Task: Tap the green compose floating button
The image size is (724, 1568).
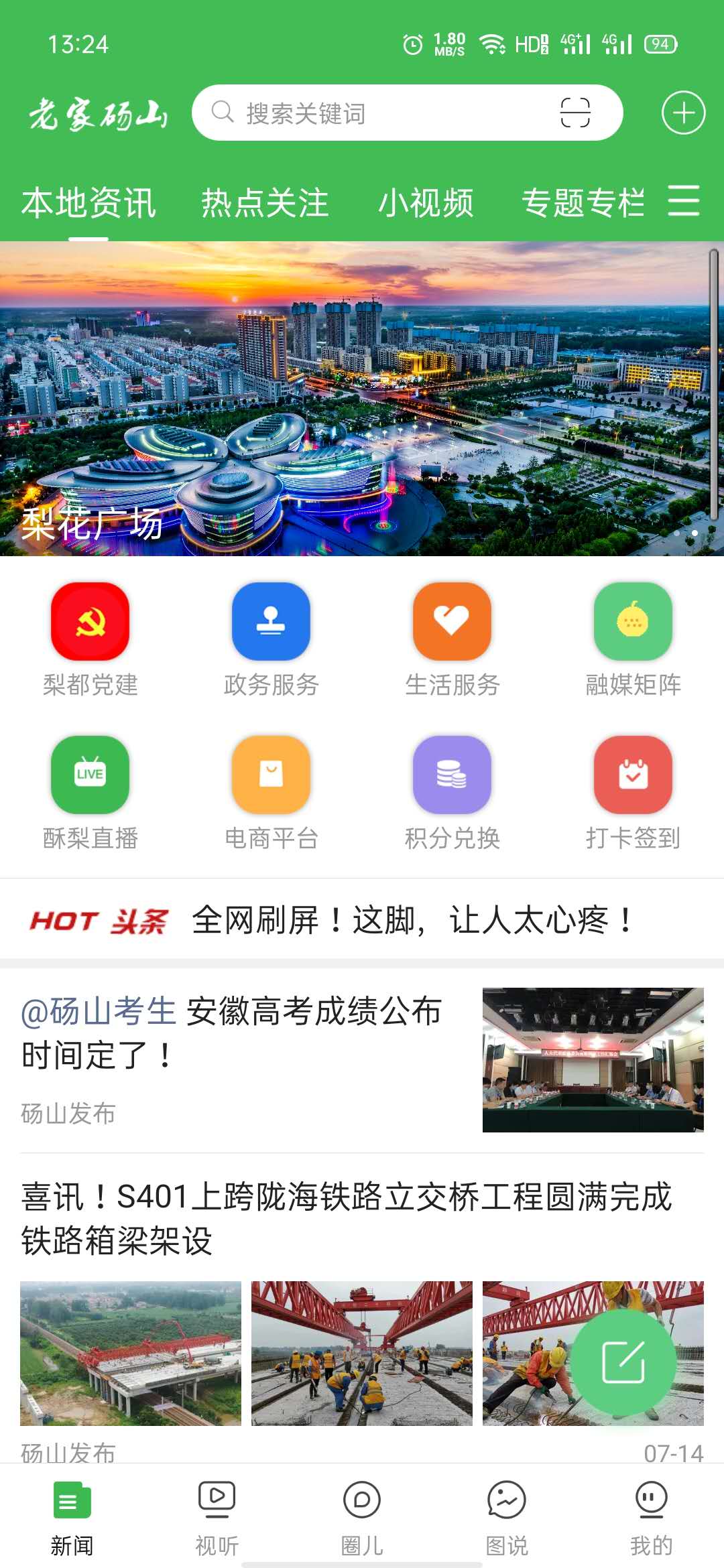Action: 623,1362
